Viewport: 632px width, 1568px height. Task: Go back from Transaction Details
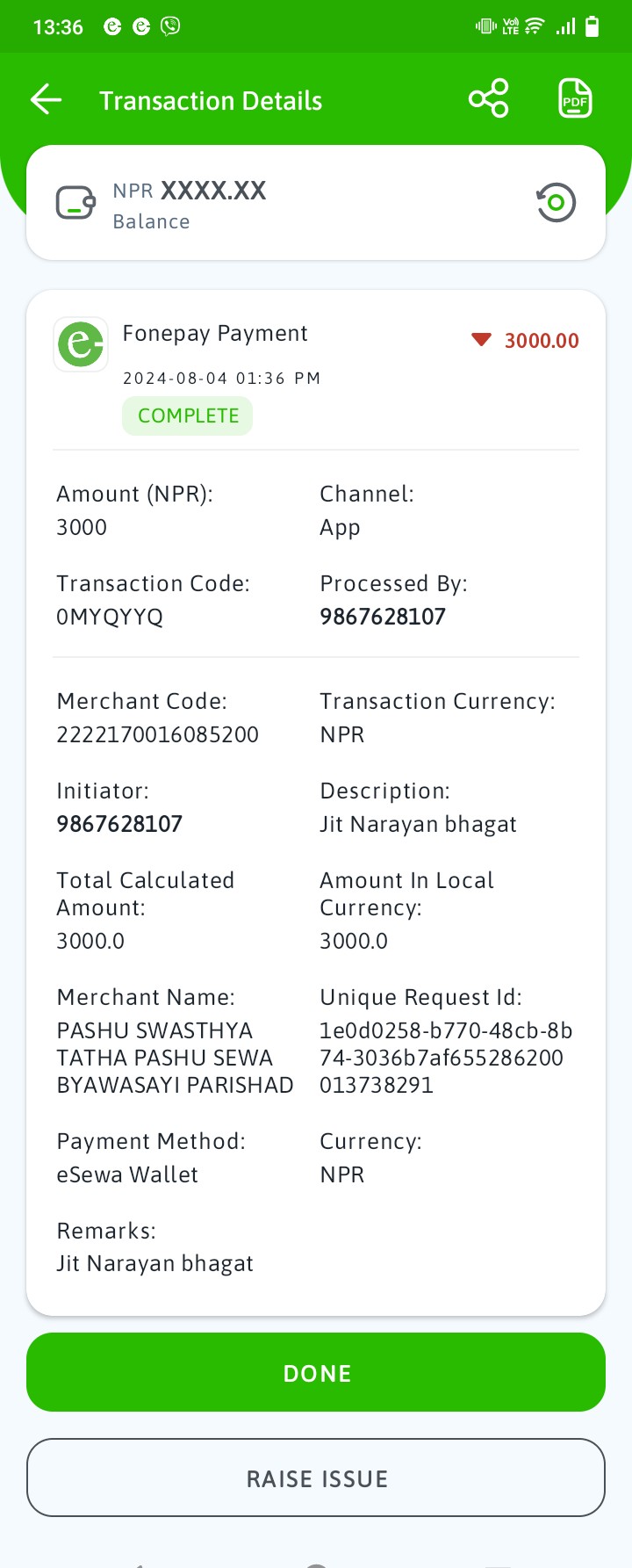tap(46, 99)
